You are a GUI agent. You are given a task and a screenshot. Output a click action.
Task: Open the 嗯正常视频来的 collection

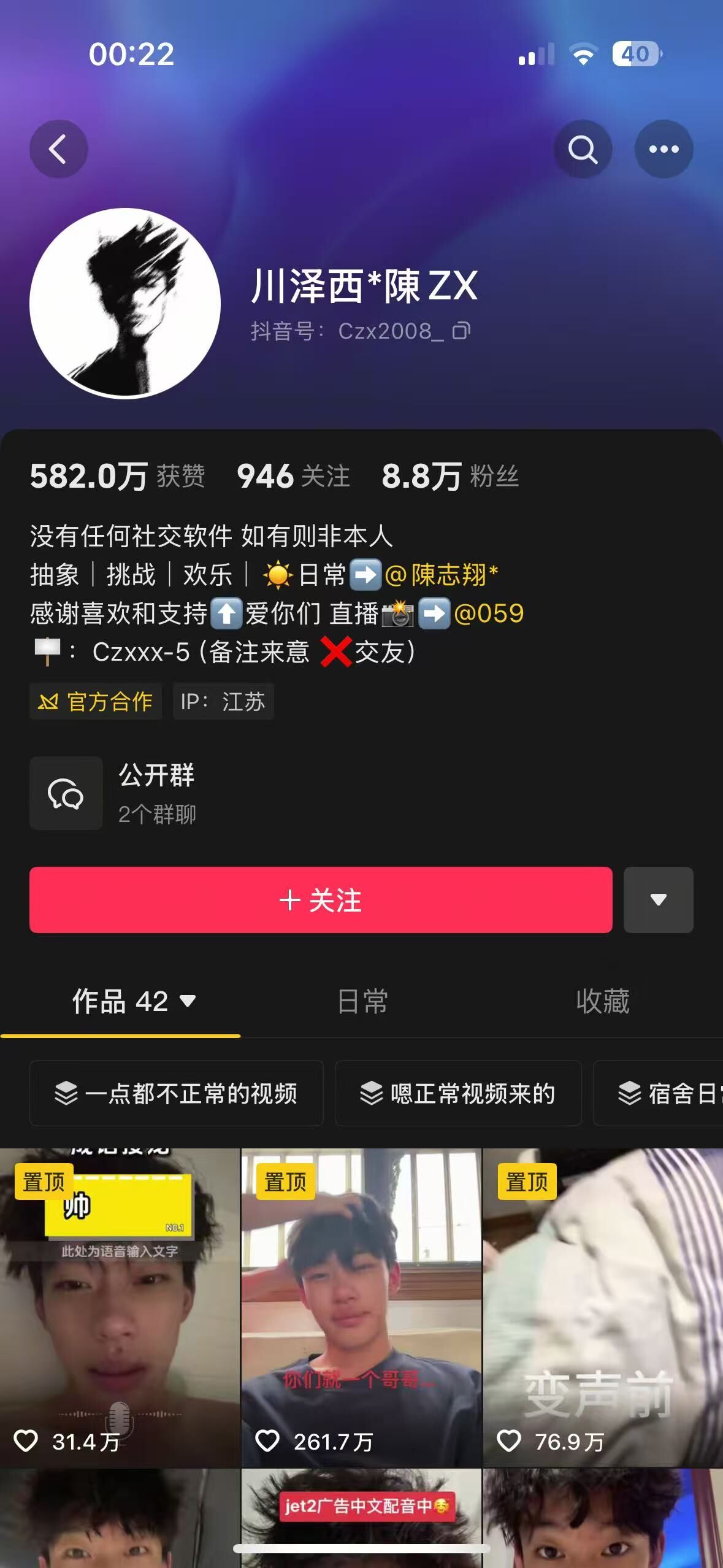click(x=458, y=1093)
